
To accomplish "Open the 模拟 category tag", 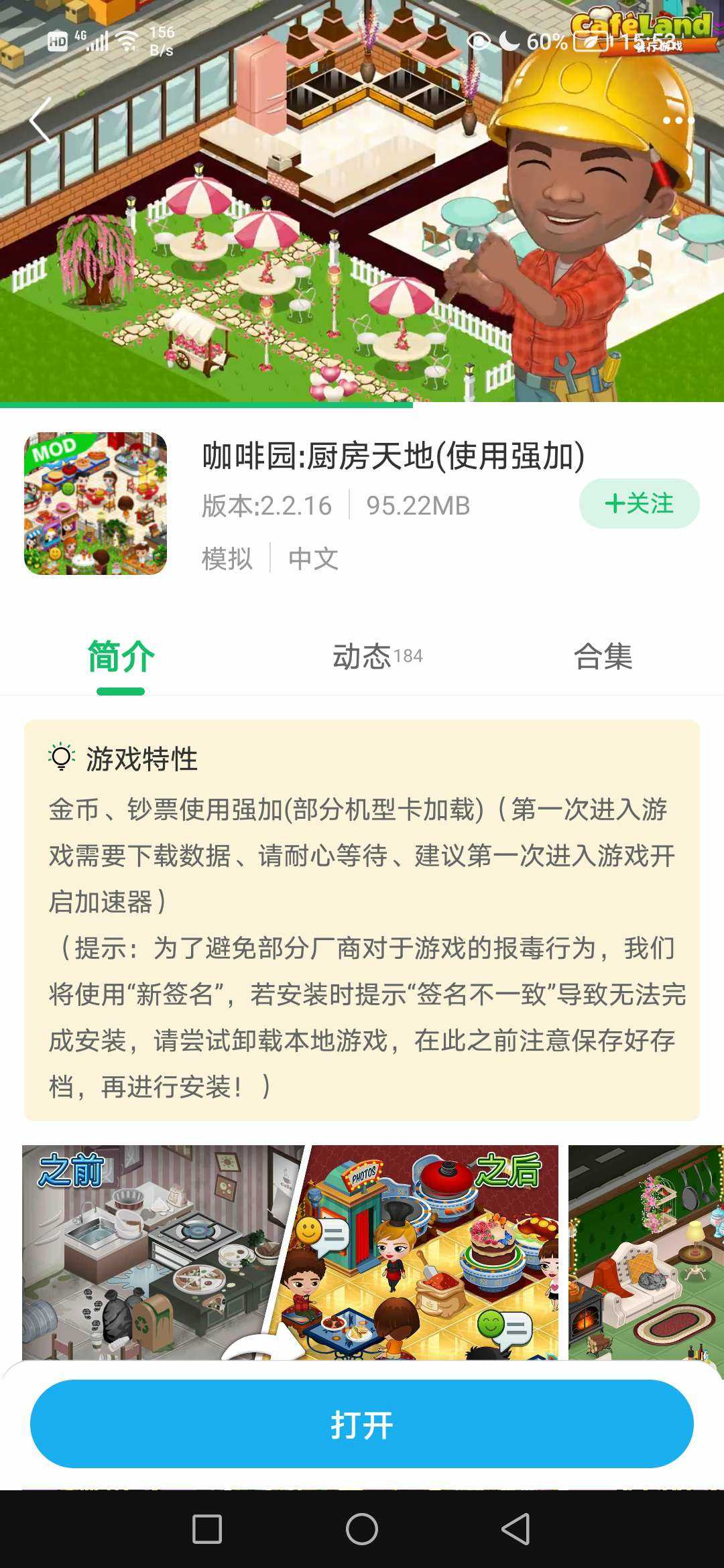I will point(227,558).
